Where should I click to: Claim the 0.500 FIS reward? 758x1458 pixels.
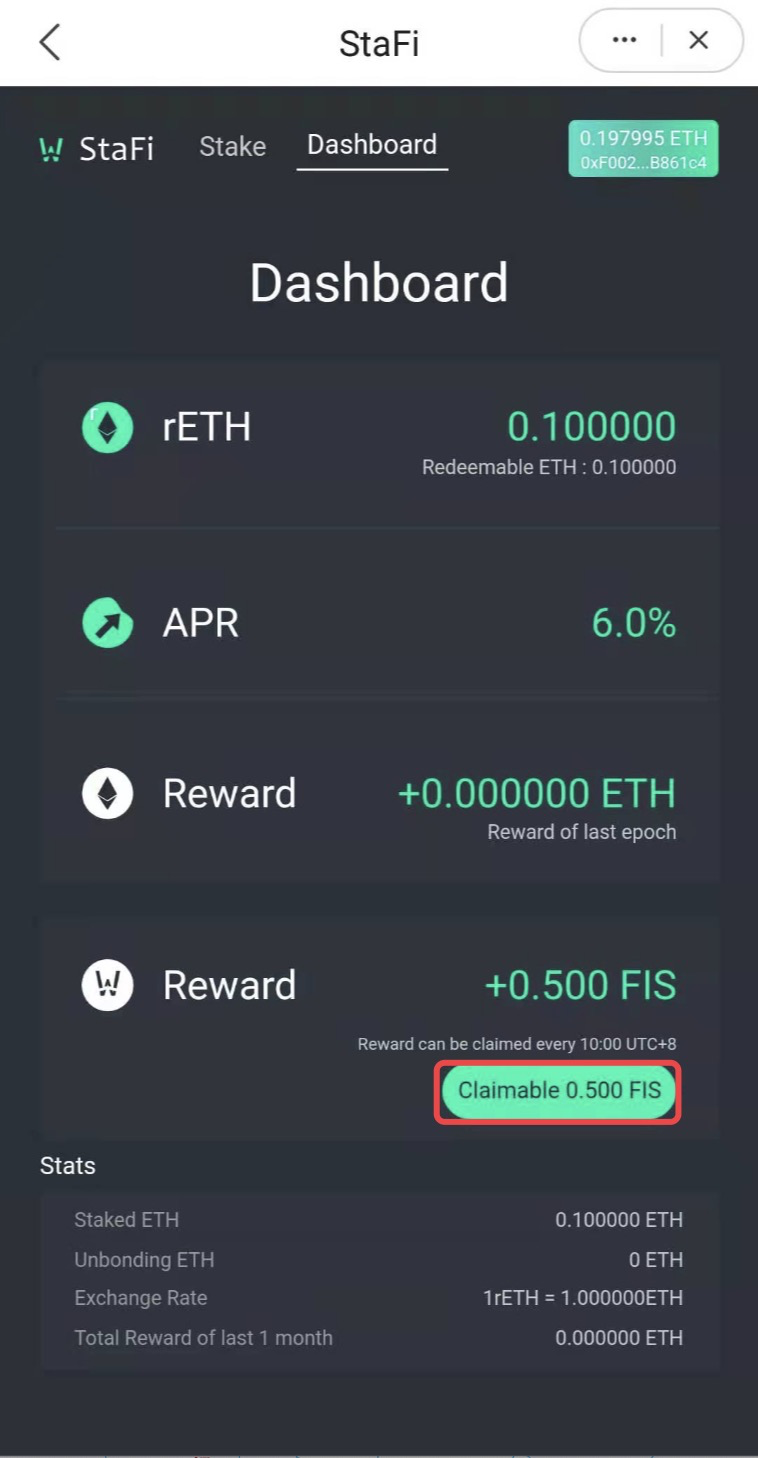click(x=559, y=1091)
